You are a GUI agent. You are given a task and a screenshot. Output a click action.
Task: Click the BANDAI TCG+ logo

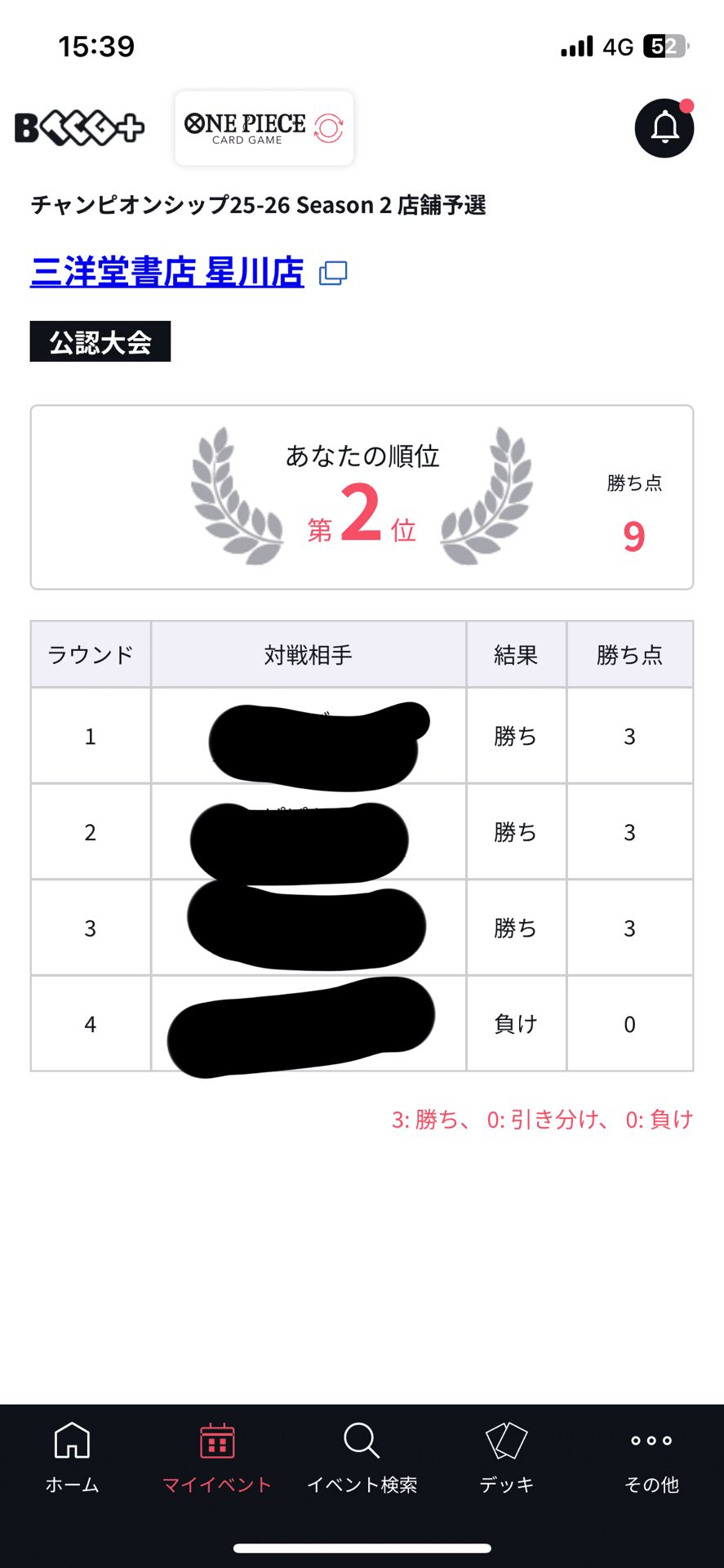tap(79, 127)
